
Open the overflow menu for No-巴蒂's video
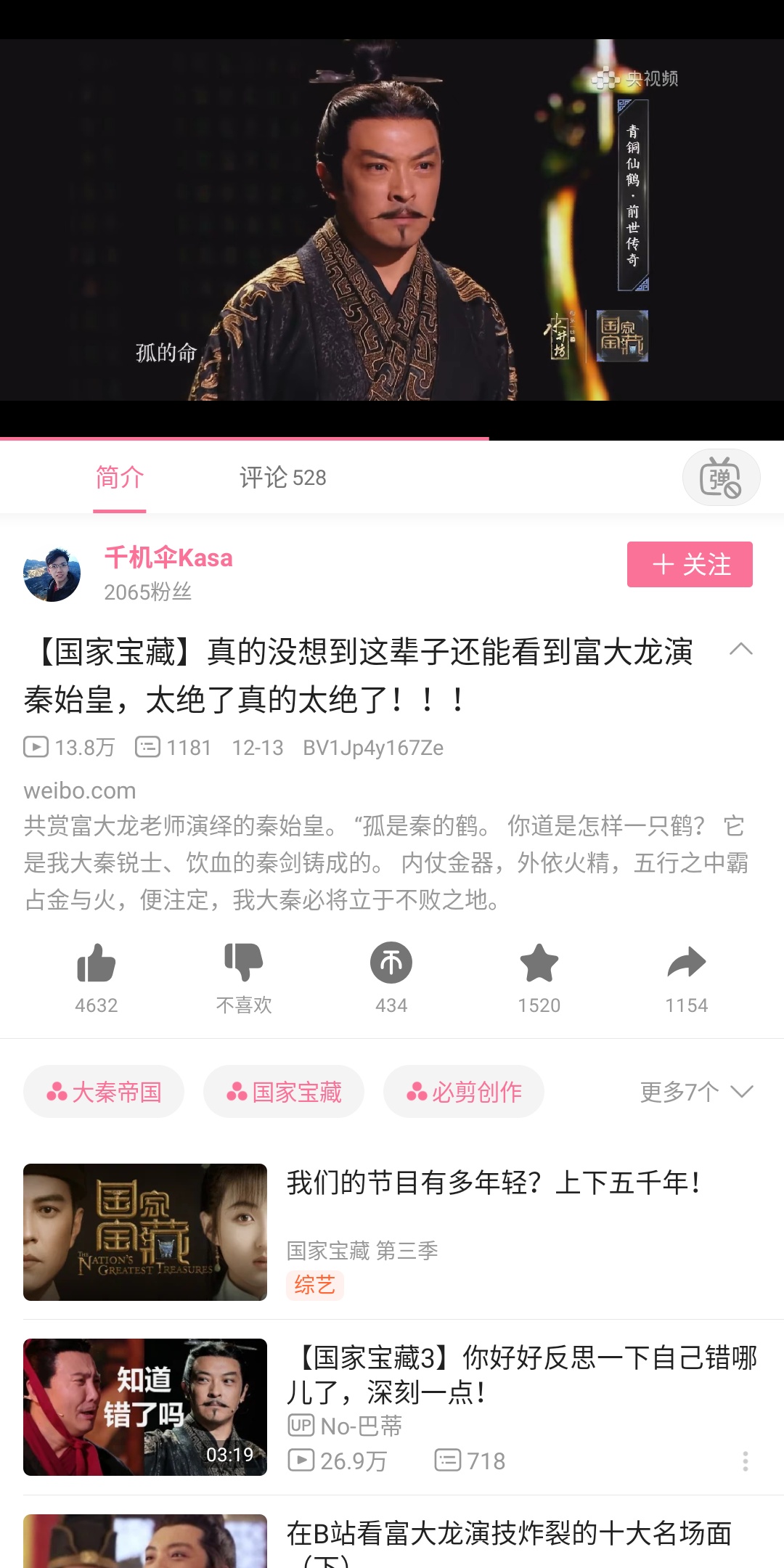pos(746,1461)
